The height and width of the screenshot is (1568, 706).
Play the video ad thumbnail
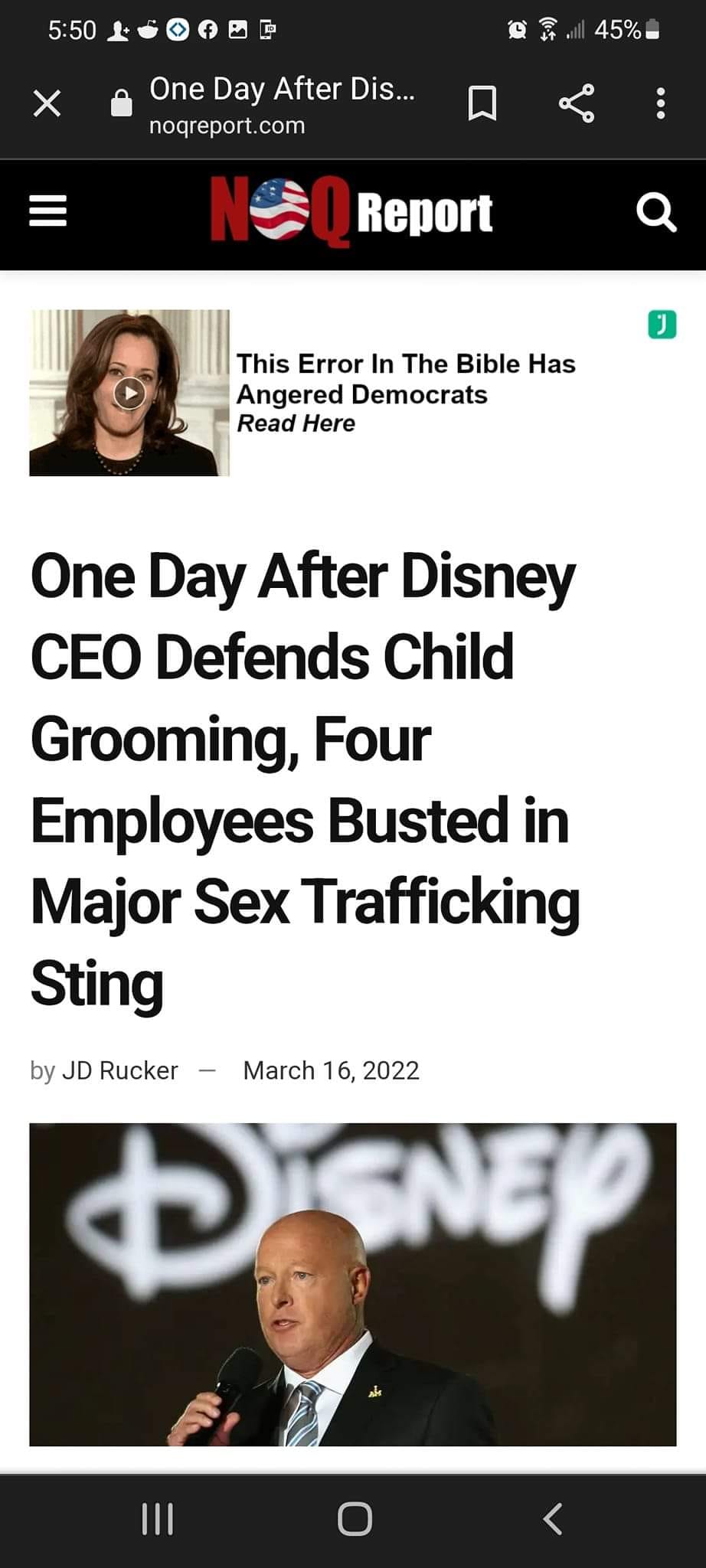129,393
